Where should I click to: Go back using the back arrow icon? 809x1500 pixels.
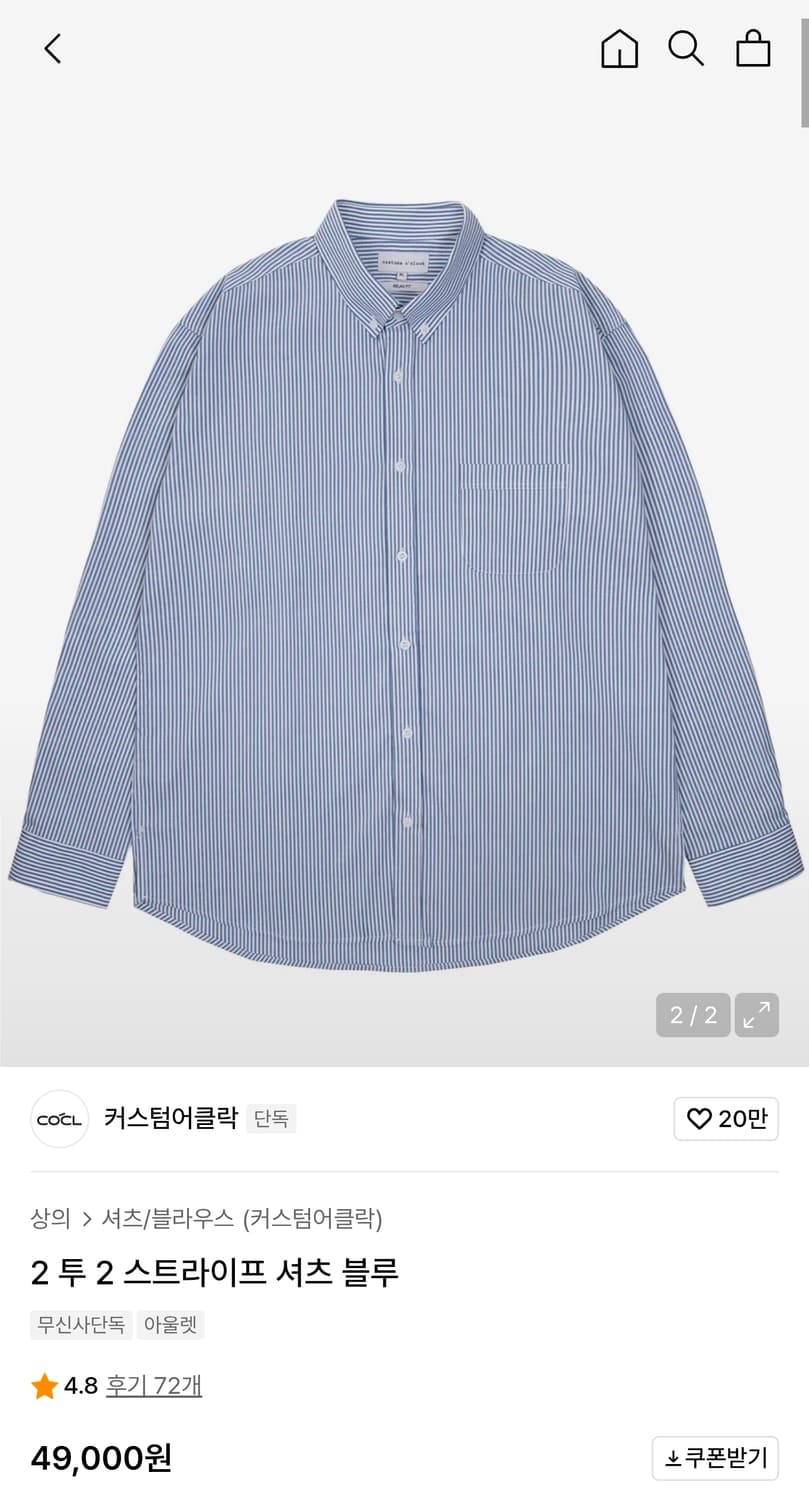click(x=52, y=47)
